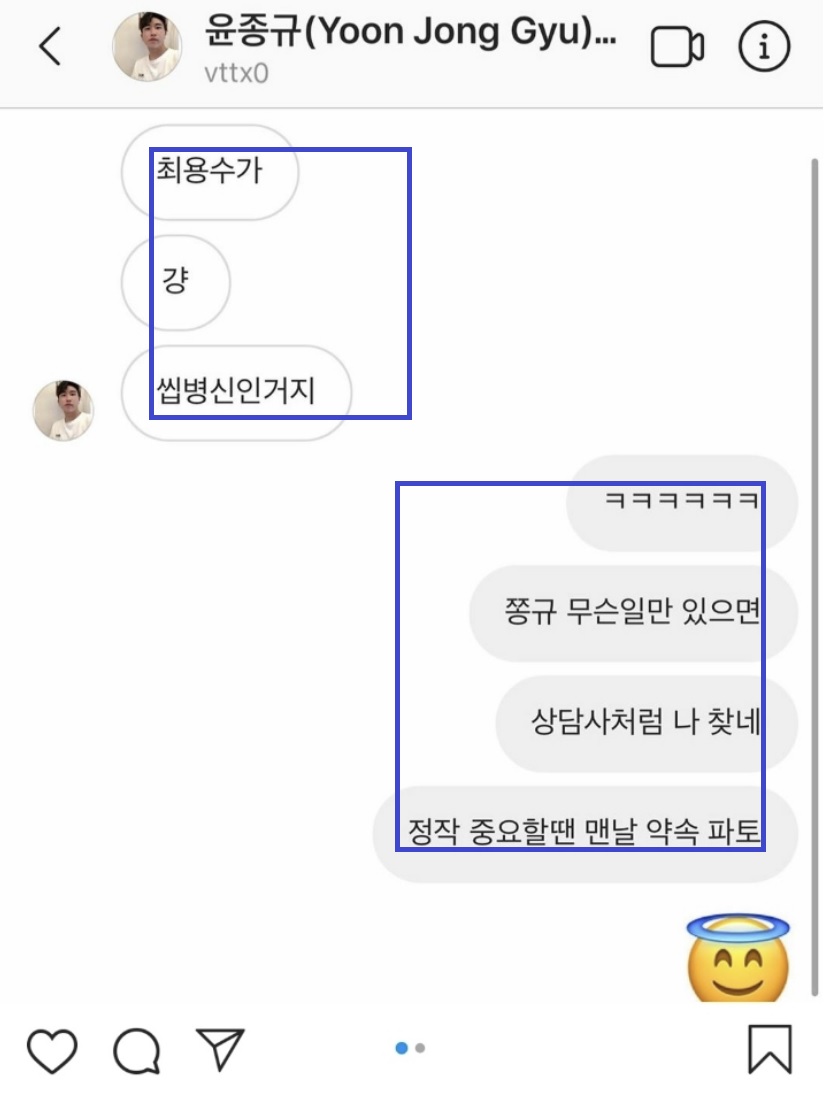Open the comments on this post

pos(137,1051)
